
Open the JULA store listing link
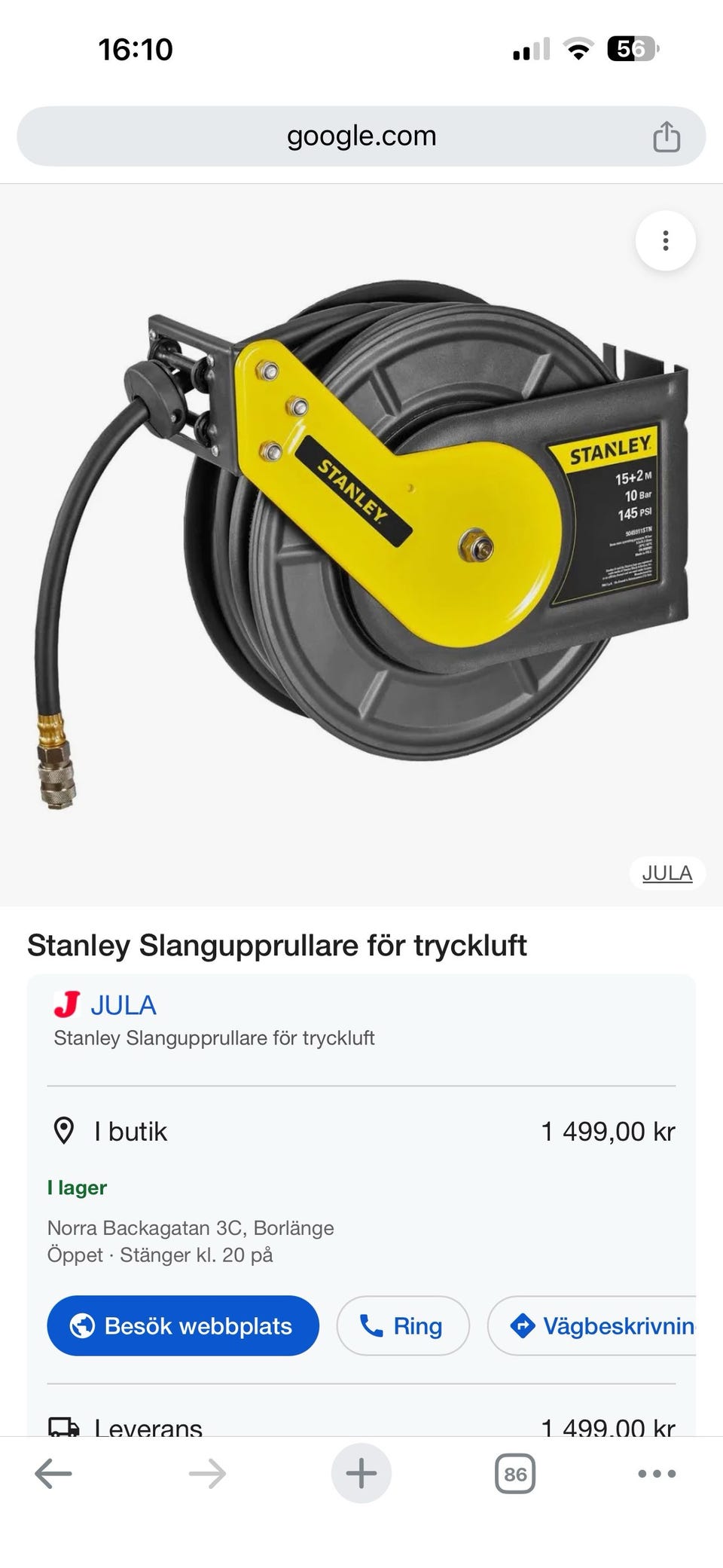tap(123, 1005)
